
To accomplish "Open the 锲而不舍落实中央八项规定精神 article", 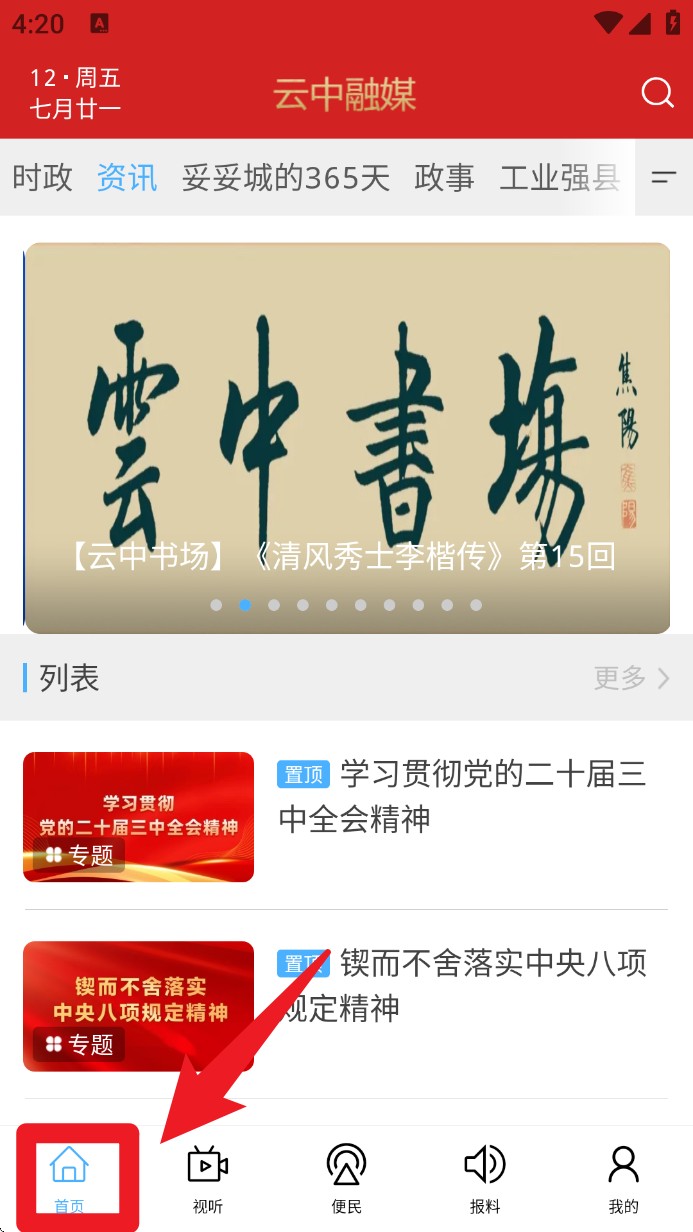I will click(x=462, y=985).
